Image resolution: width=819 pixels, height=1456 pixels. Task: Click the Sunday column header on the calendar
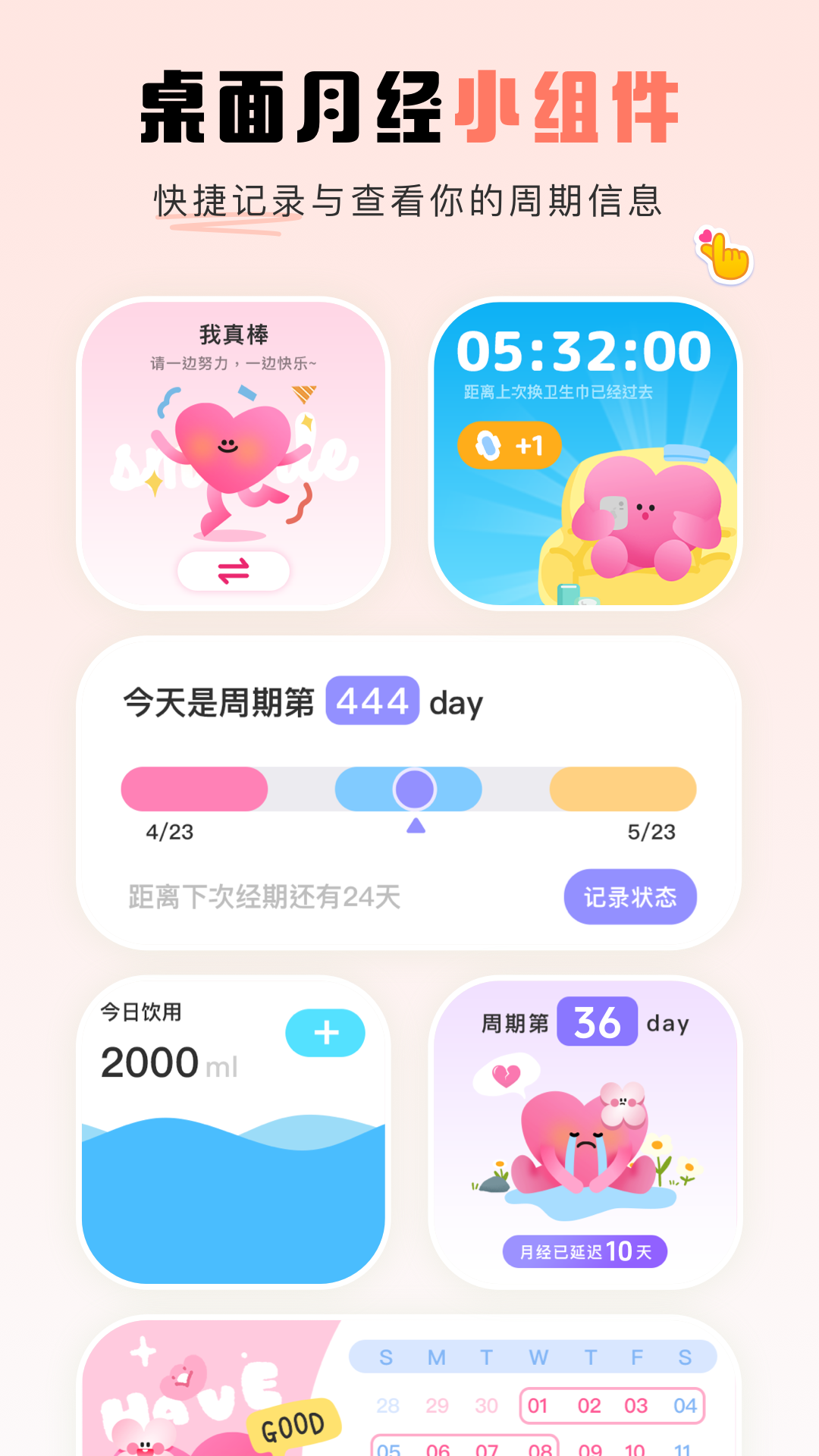pyautogui.click(x=386, y=1358)
